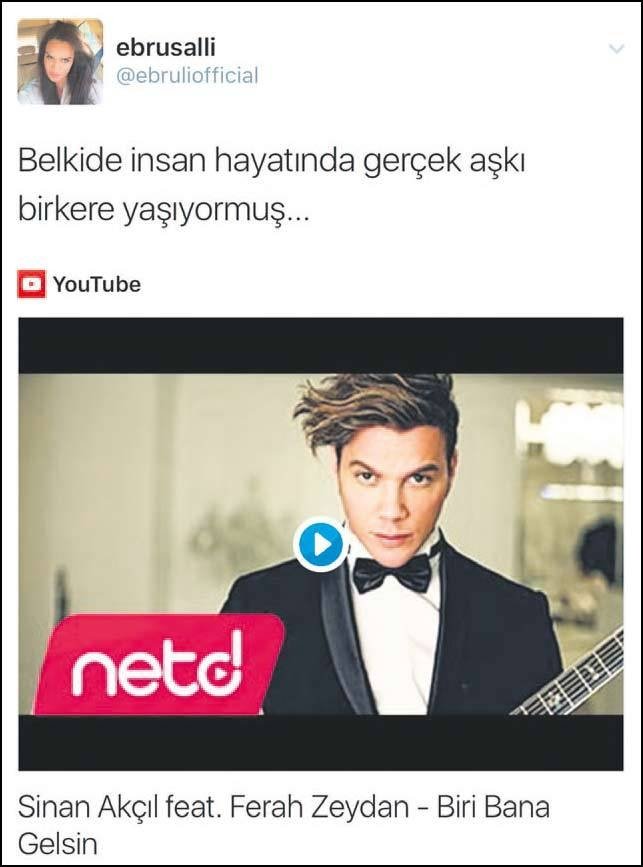Open ebrusalli's profile picture
Image resolution: width=643 pixels, height=867 pixels.
click(59, 61)
